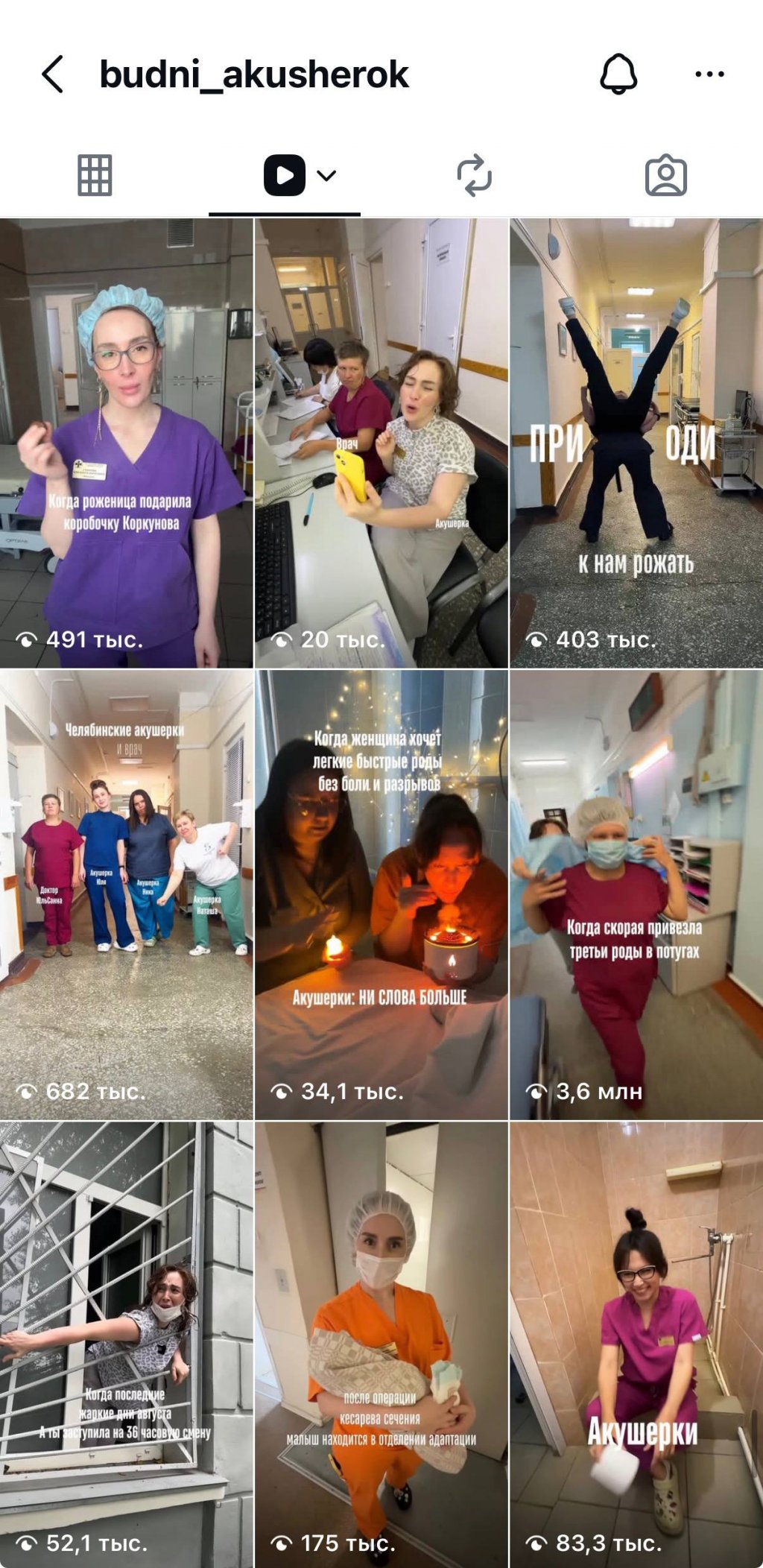763x1568 pixels.
Task: Switch to the tagged photos tab
Action: 665,176
